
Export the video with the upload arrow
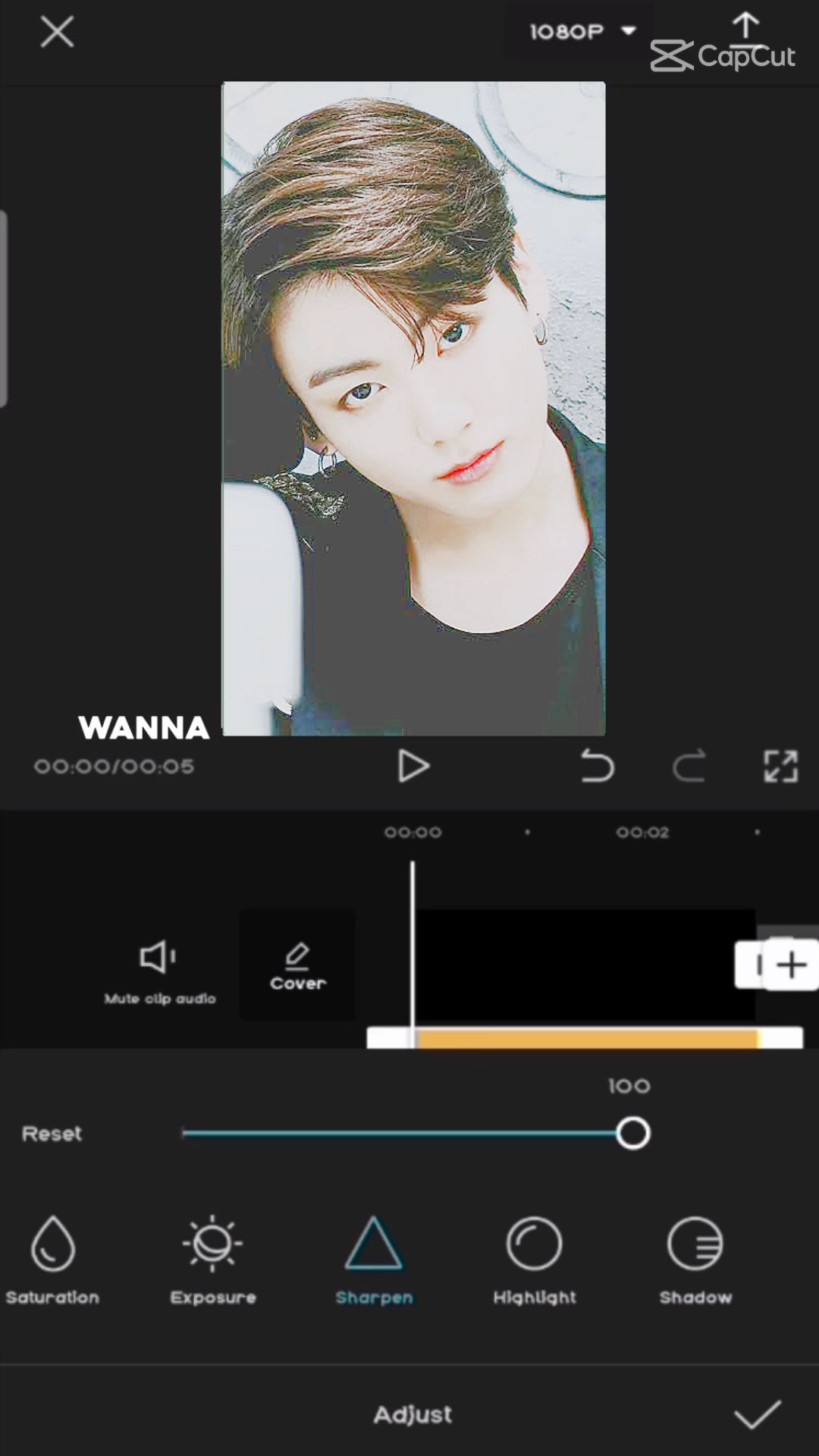tap(745, 27)
